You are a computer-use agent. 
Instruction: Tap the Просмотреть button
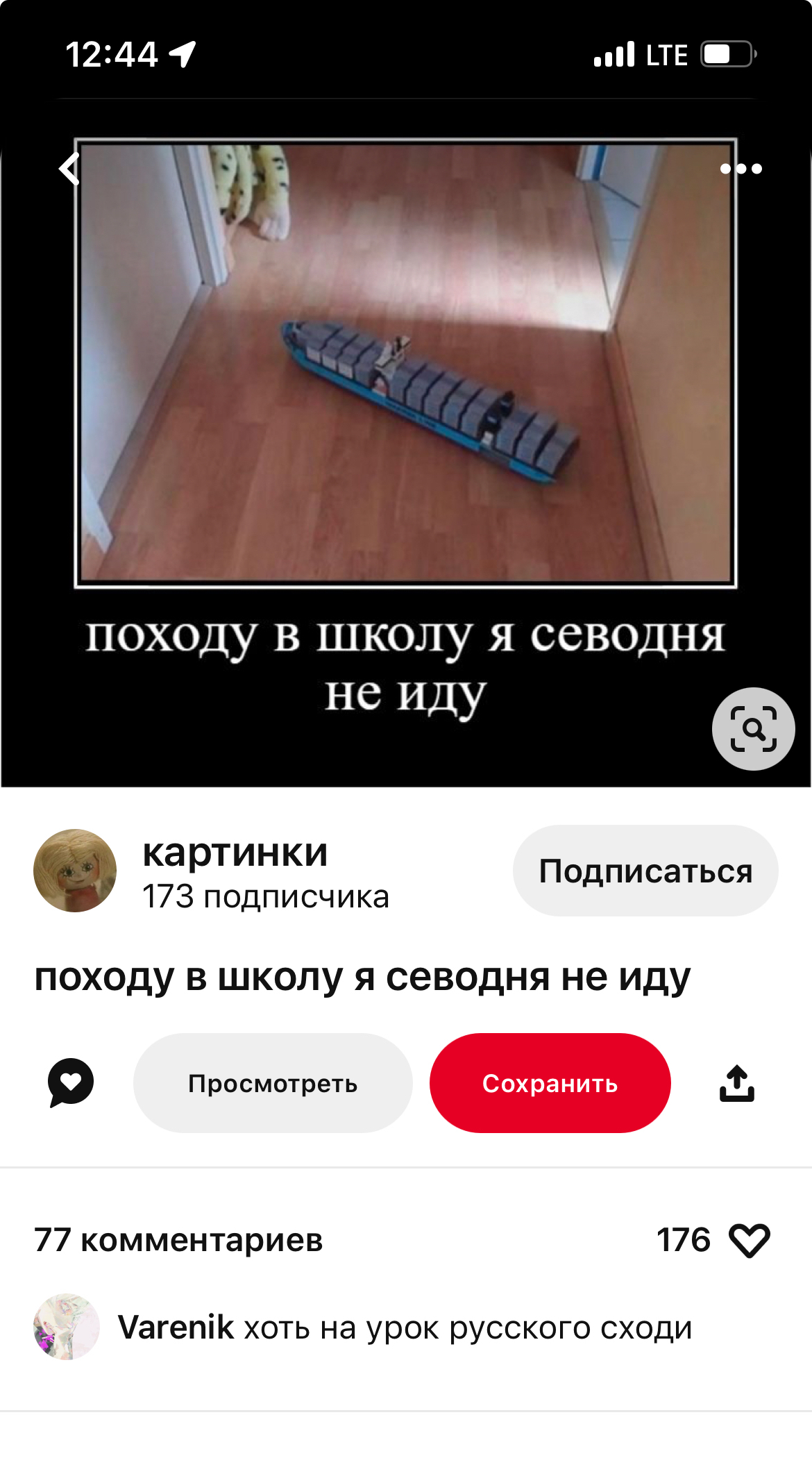273,1083
